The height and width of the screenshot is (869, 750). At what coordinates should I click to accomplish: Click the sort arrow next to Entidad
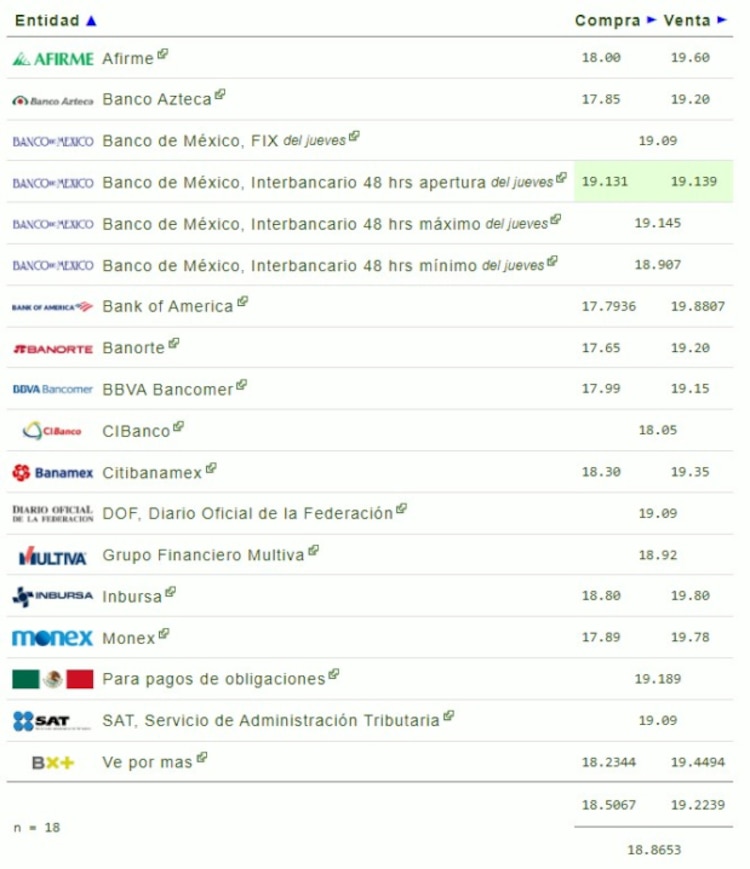coord(89,19)
